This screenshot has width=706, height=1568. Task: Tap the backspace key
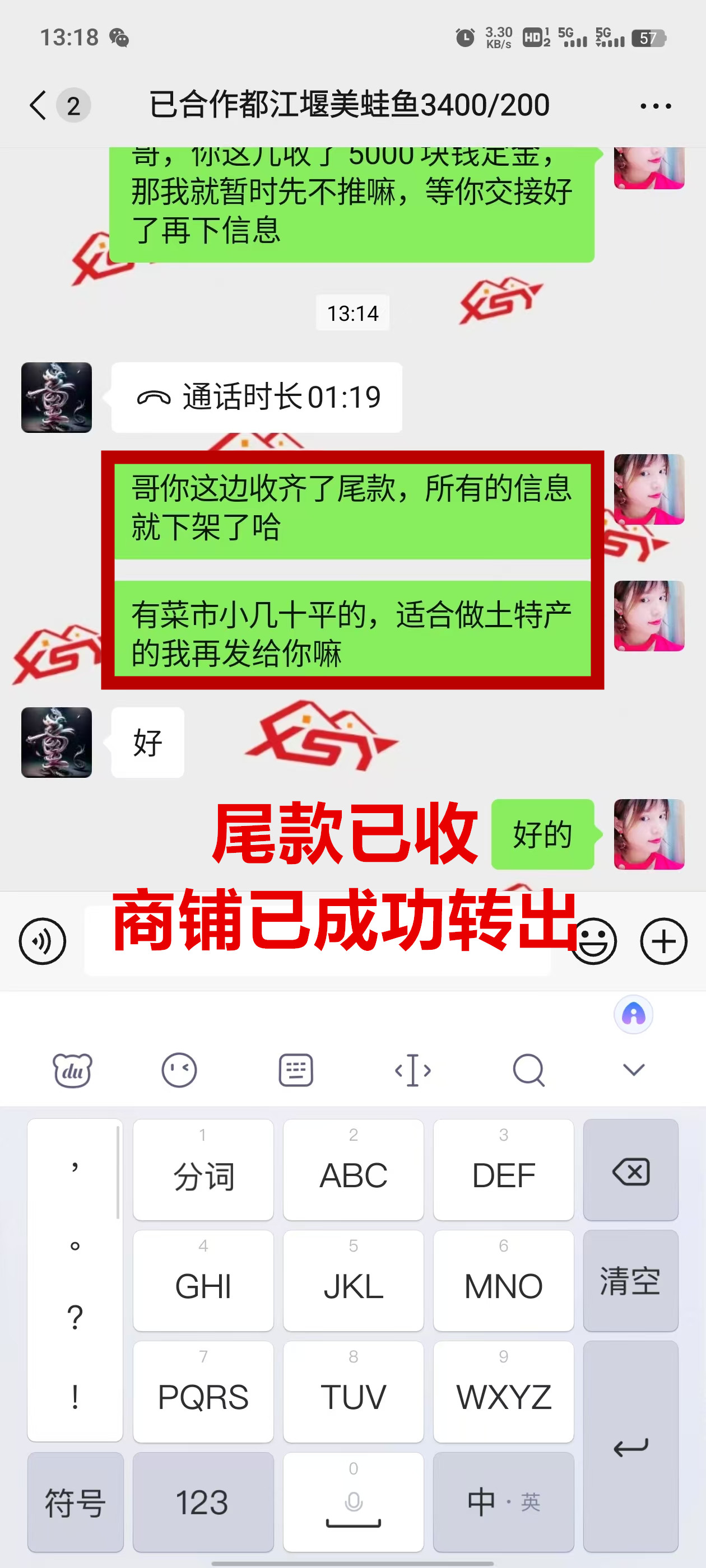[x=630, y=1170]
